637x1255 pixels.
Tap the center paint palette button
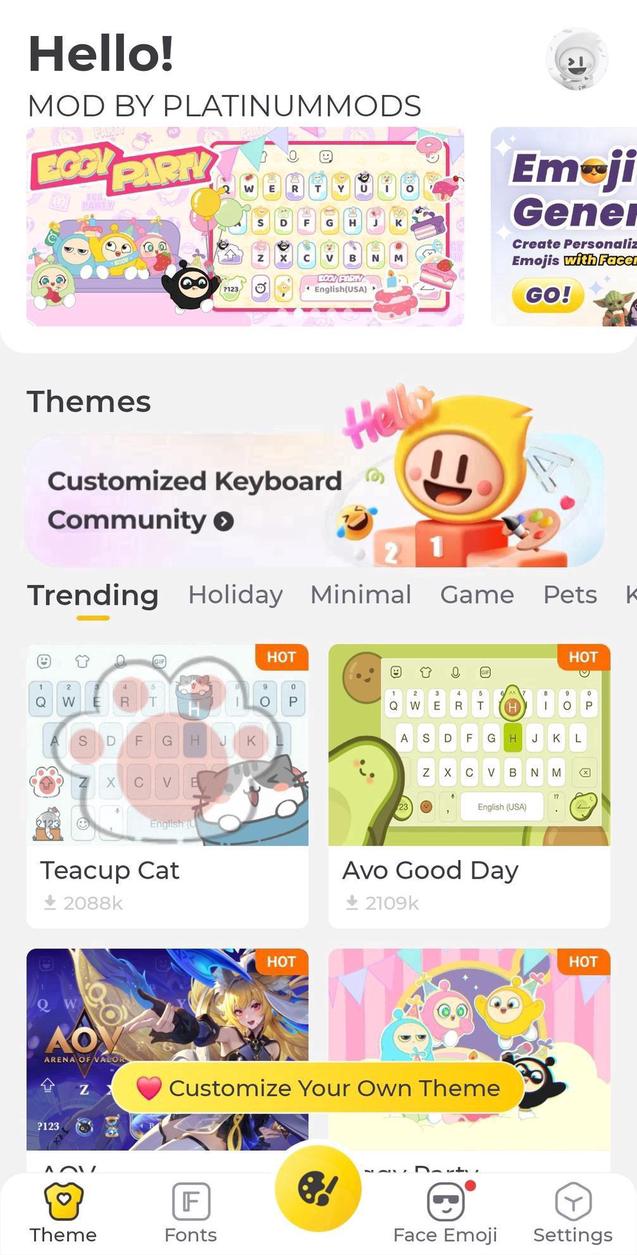(318, 1187)
